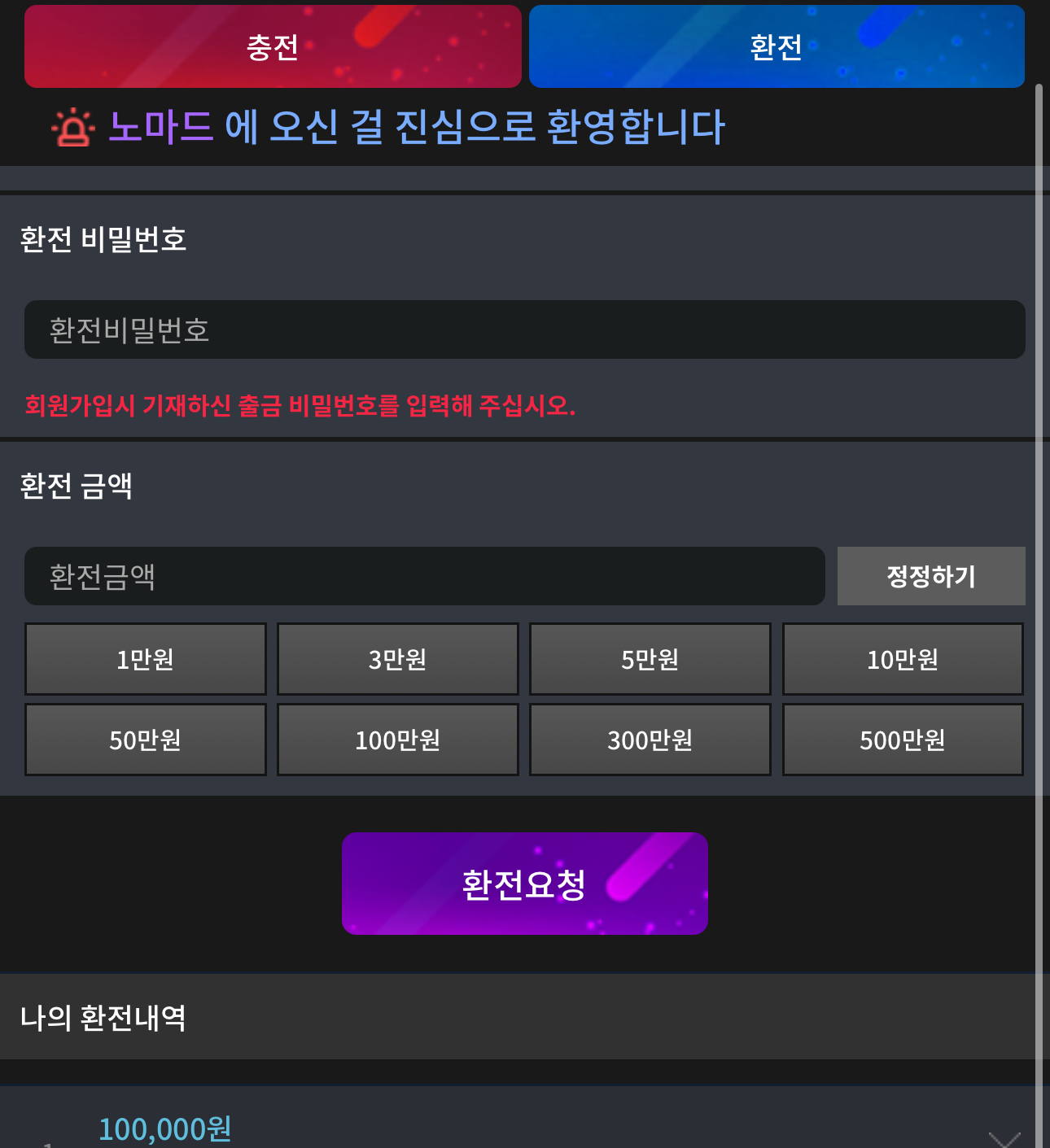Screen dimensions: 1050x1148
Task: Switch to the 충전 tab
Action: (x=273, y=46)
